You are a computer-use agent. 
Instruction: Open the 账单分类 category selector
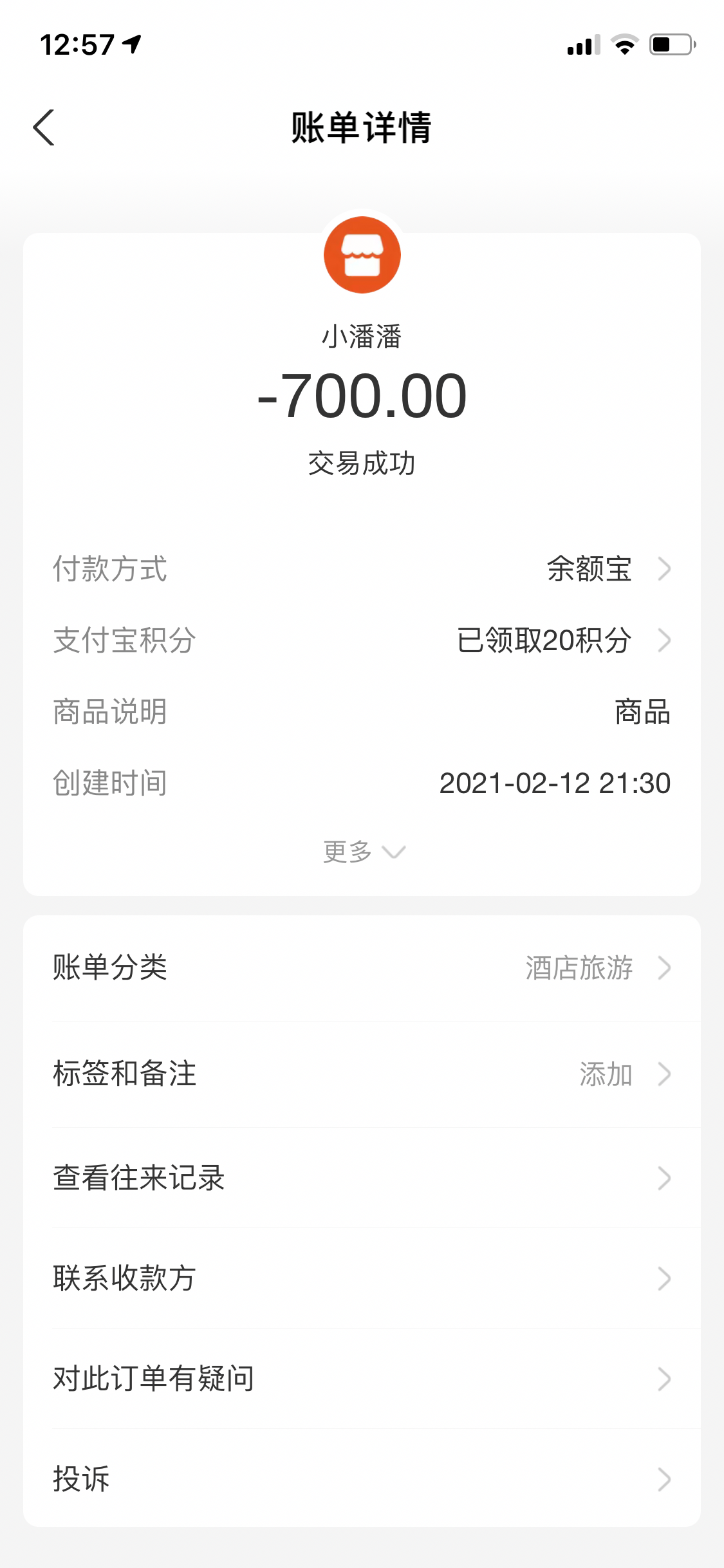click(362, 966)
